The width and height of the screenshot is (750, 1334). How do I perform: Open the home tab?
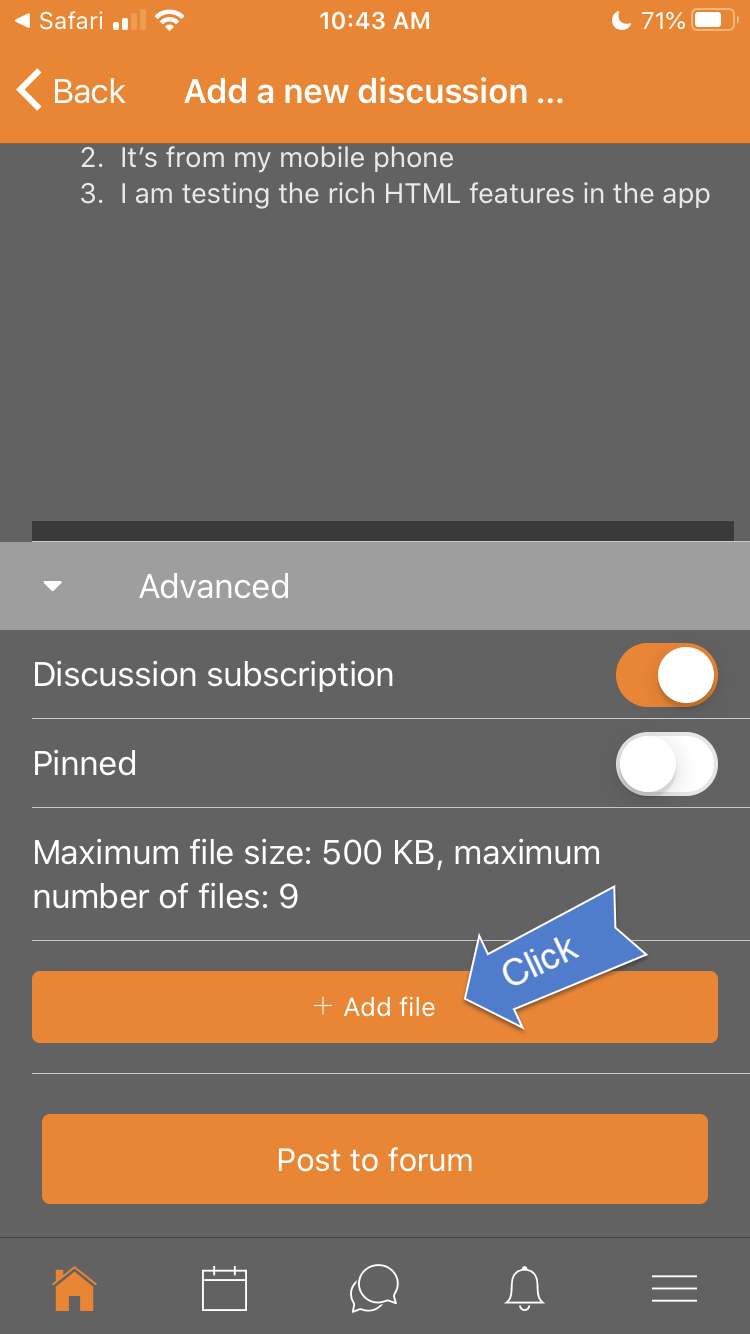(x=75, y=1288)
